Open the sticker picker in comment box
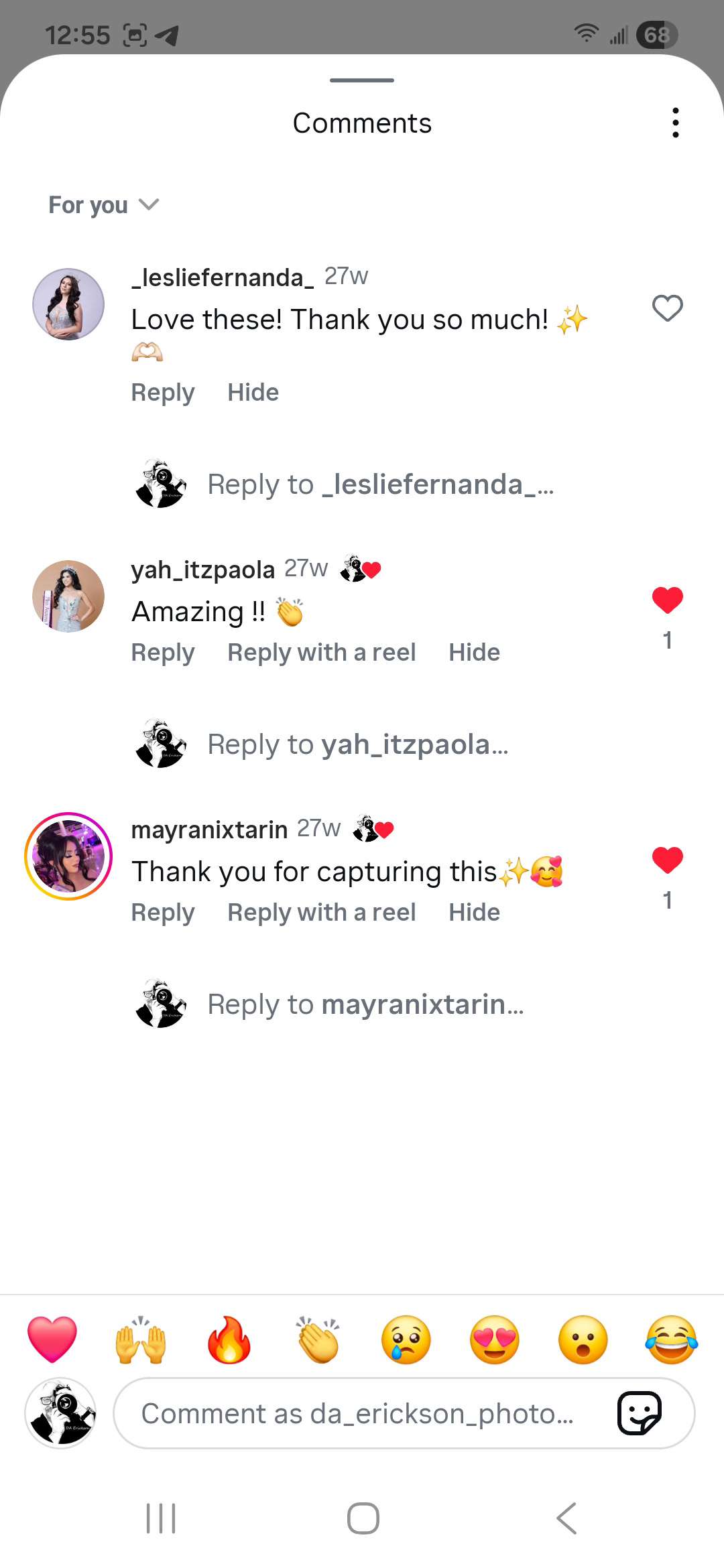The width and height of the screenshot is (724, 1568). click(639, 1413)
